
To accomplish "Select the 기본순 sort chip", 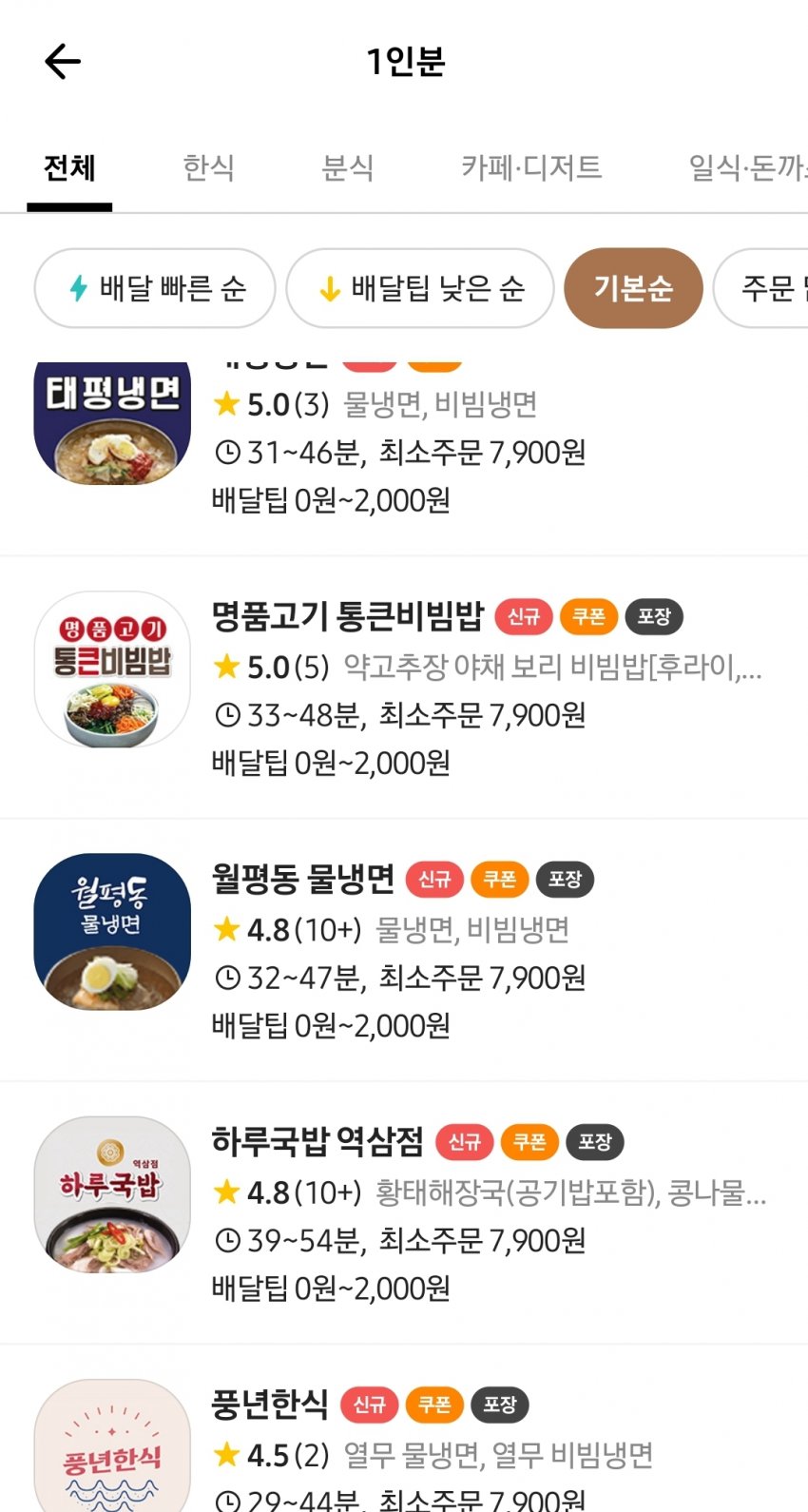I will click(633, 288).
